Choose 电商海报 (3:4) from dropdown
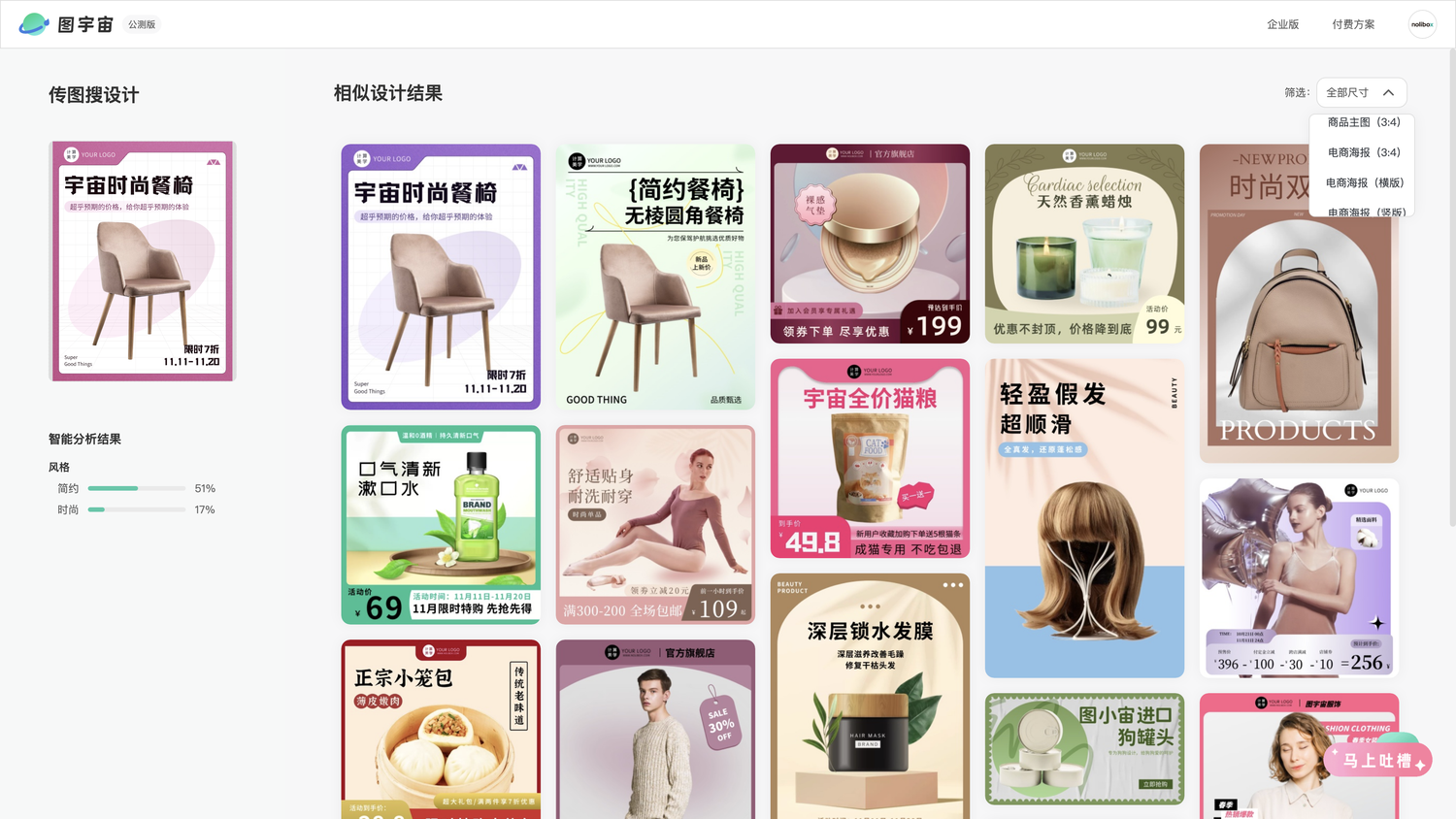Image resolution: width=1456 pixels, height=819 pixels. point(1363,152)
